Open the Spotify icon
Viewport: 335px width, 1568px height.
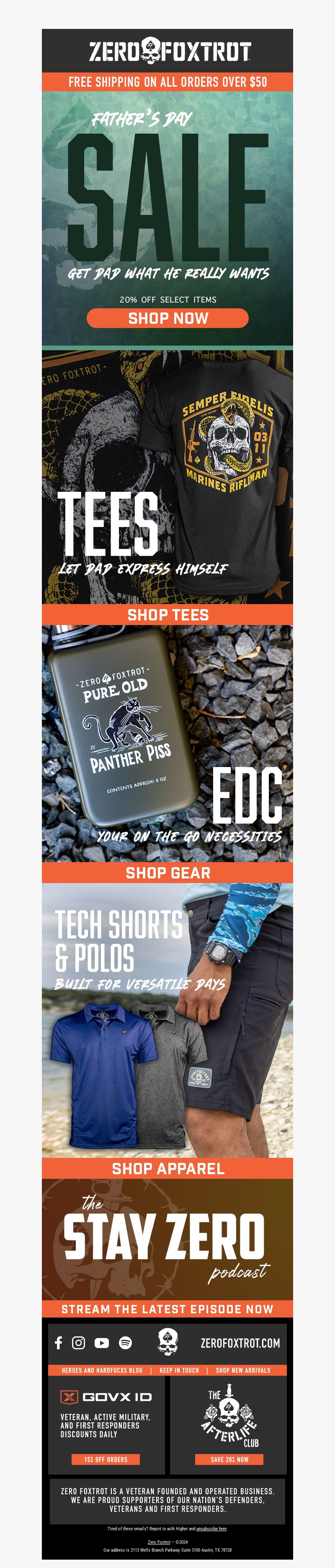[x=125, y=1343]
